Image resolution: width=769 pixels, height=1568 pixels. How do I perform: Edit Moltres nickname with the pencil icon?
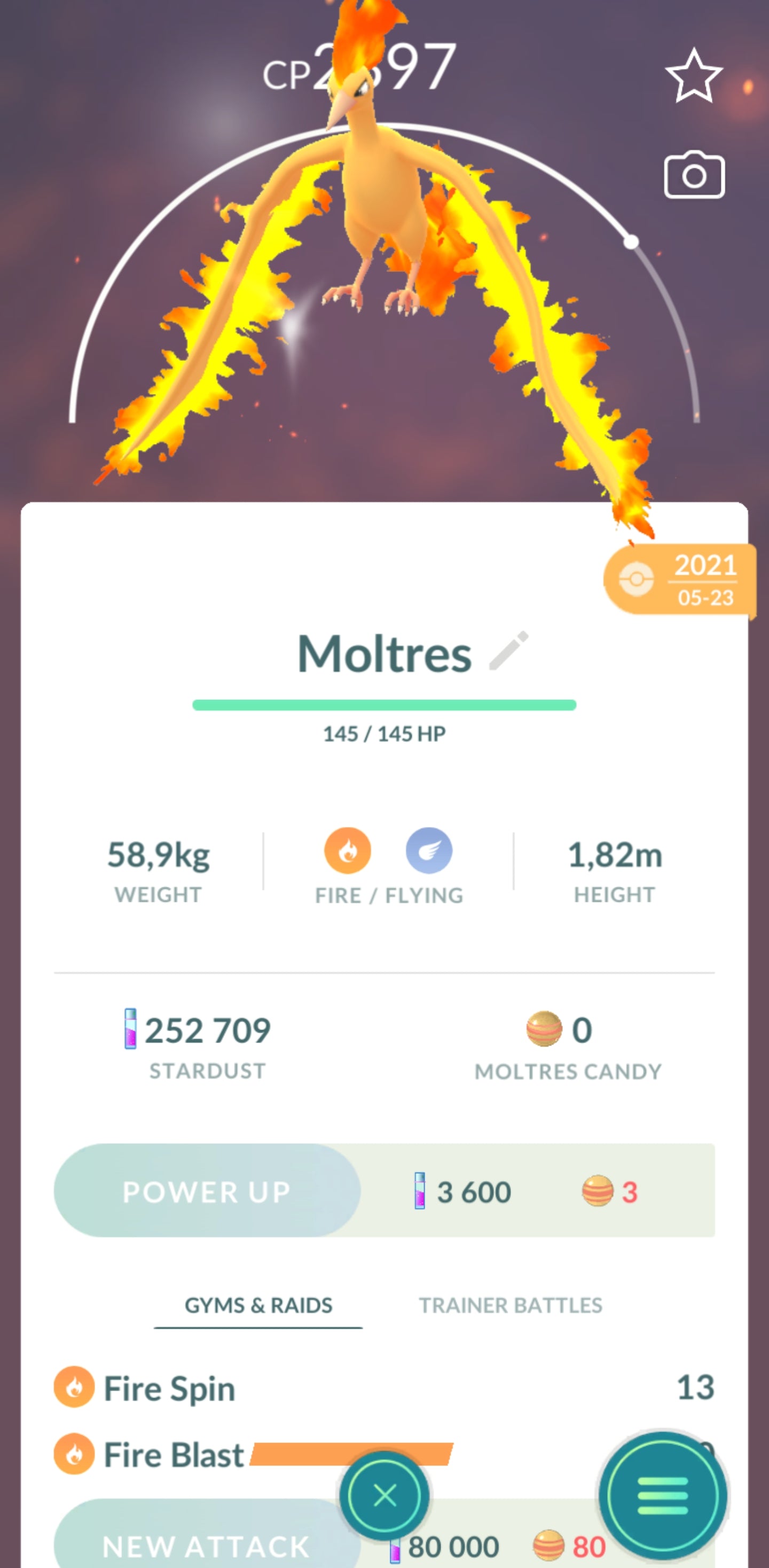coord(508,651)
